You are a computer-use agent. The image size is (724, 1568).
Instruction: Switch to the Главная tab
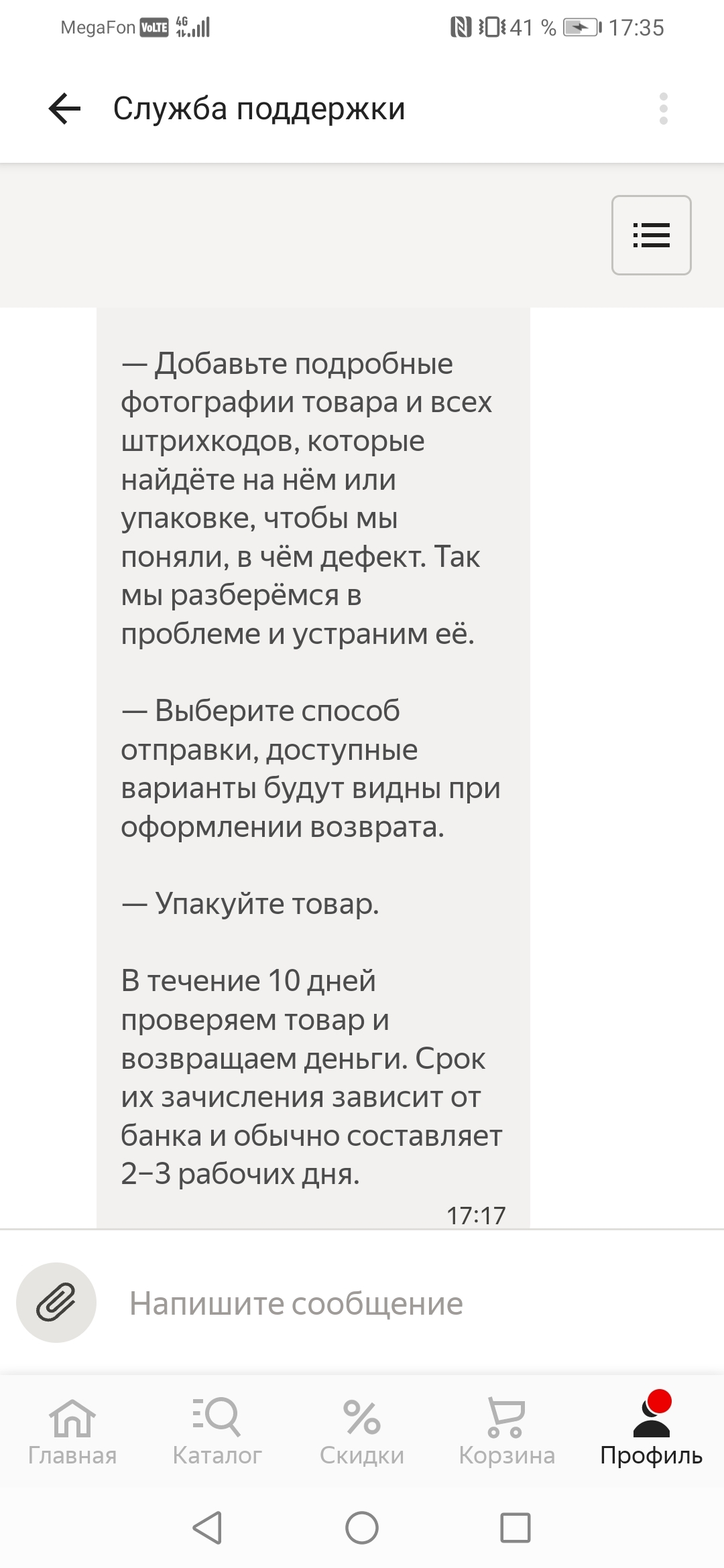coord(72,1433)
